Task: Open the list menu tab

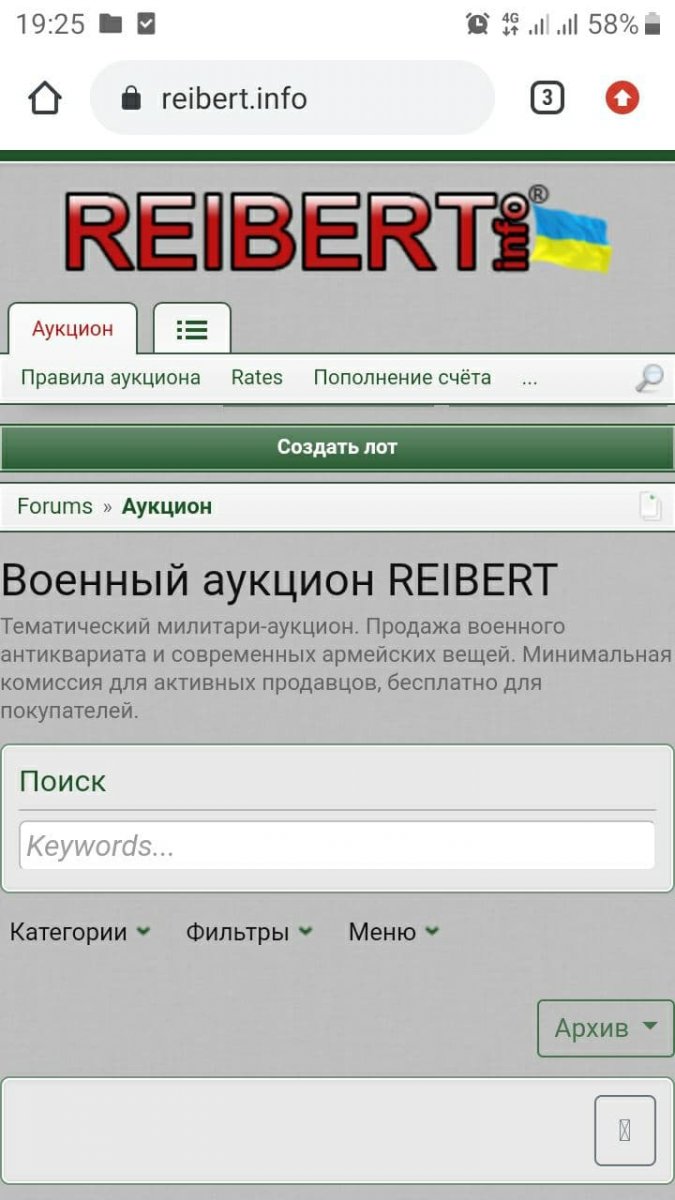Action: pyautogui.click(x=191, y=329)
